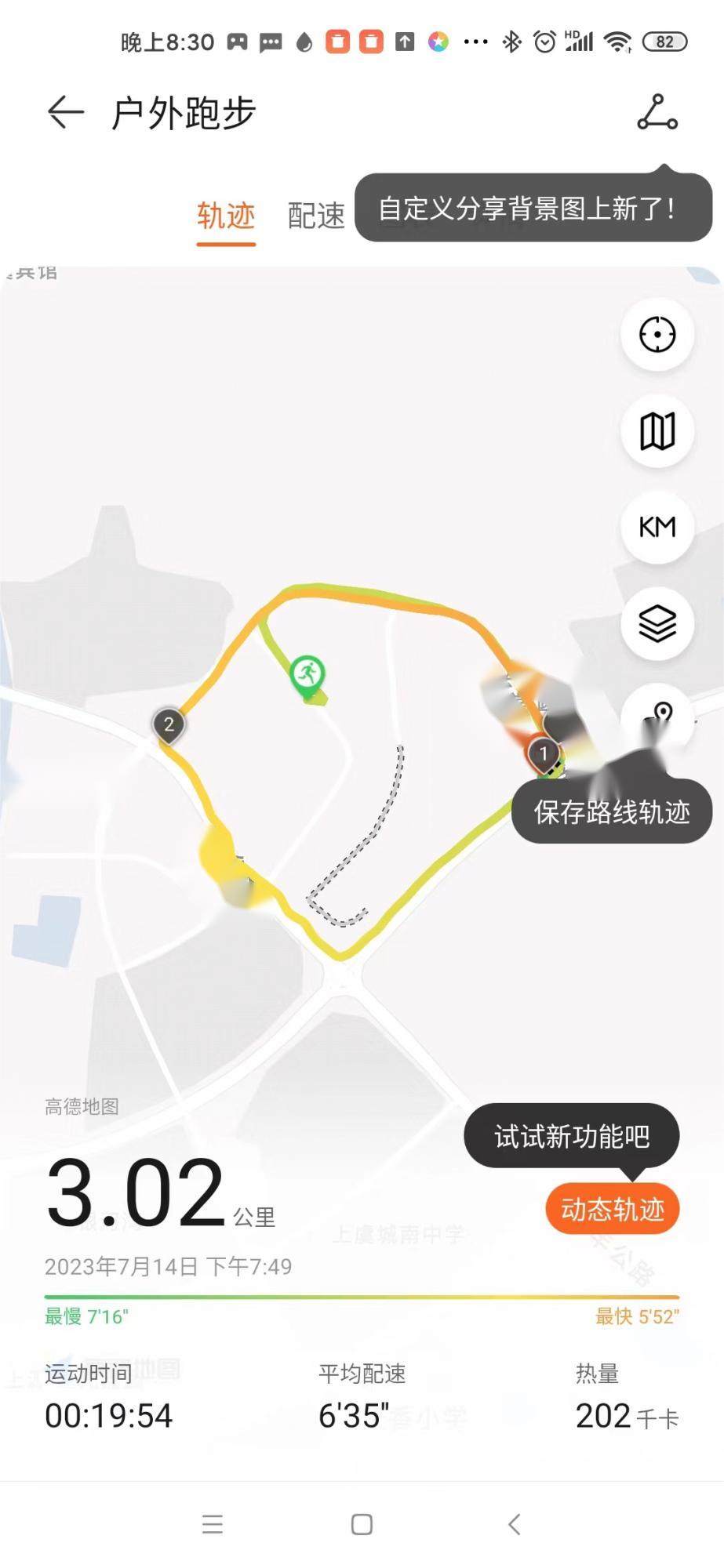Viewport: 724px width, 1568px height.
Task: Open the share route icon
Action: tap(657, 113)
